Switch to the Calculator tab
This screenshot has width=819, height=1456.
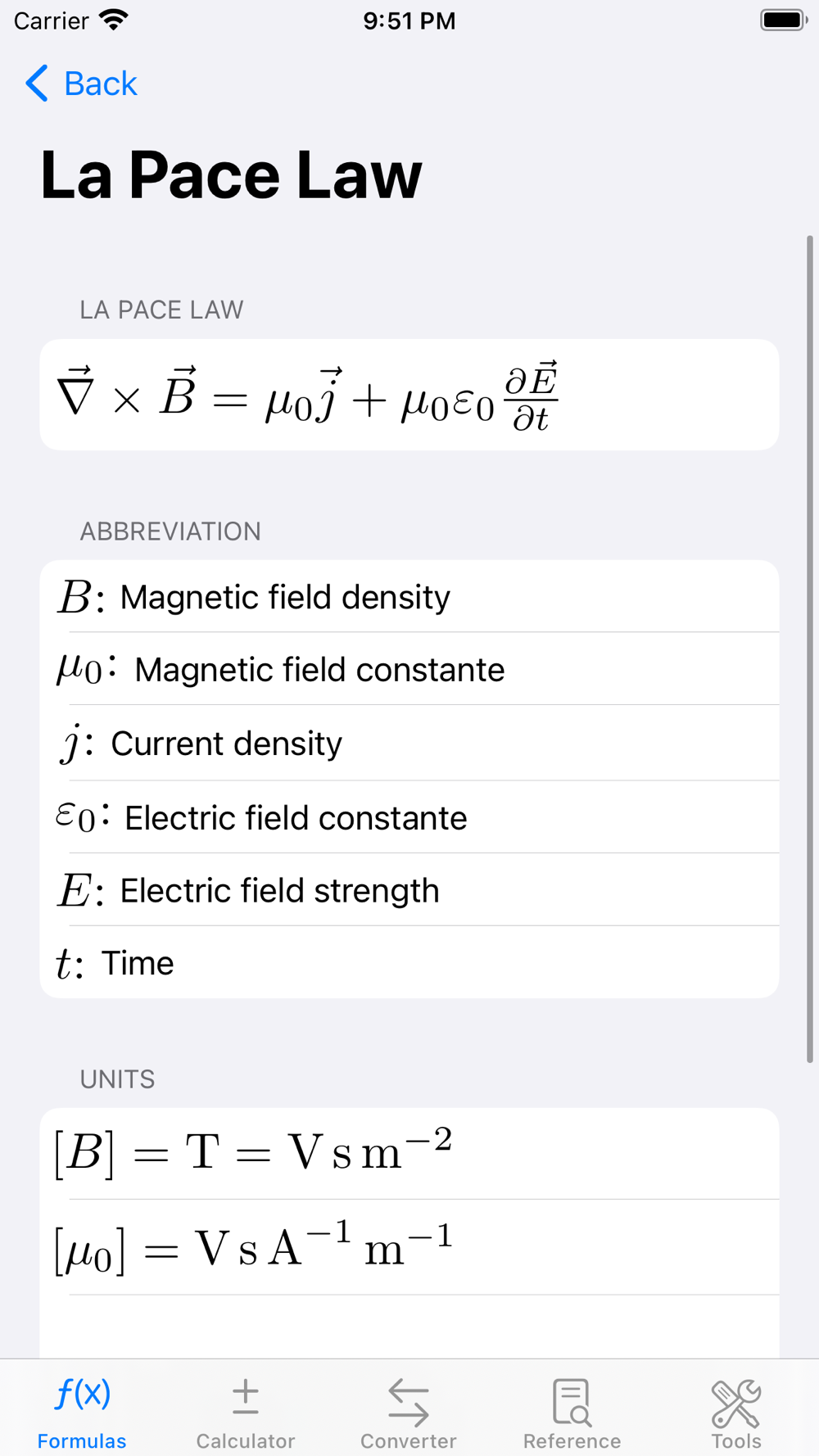tap(245, 1413)
